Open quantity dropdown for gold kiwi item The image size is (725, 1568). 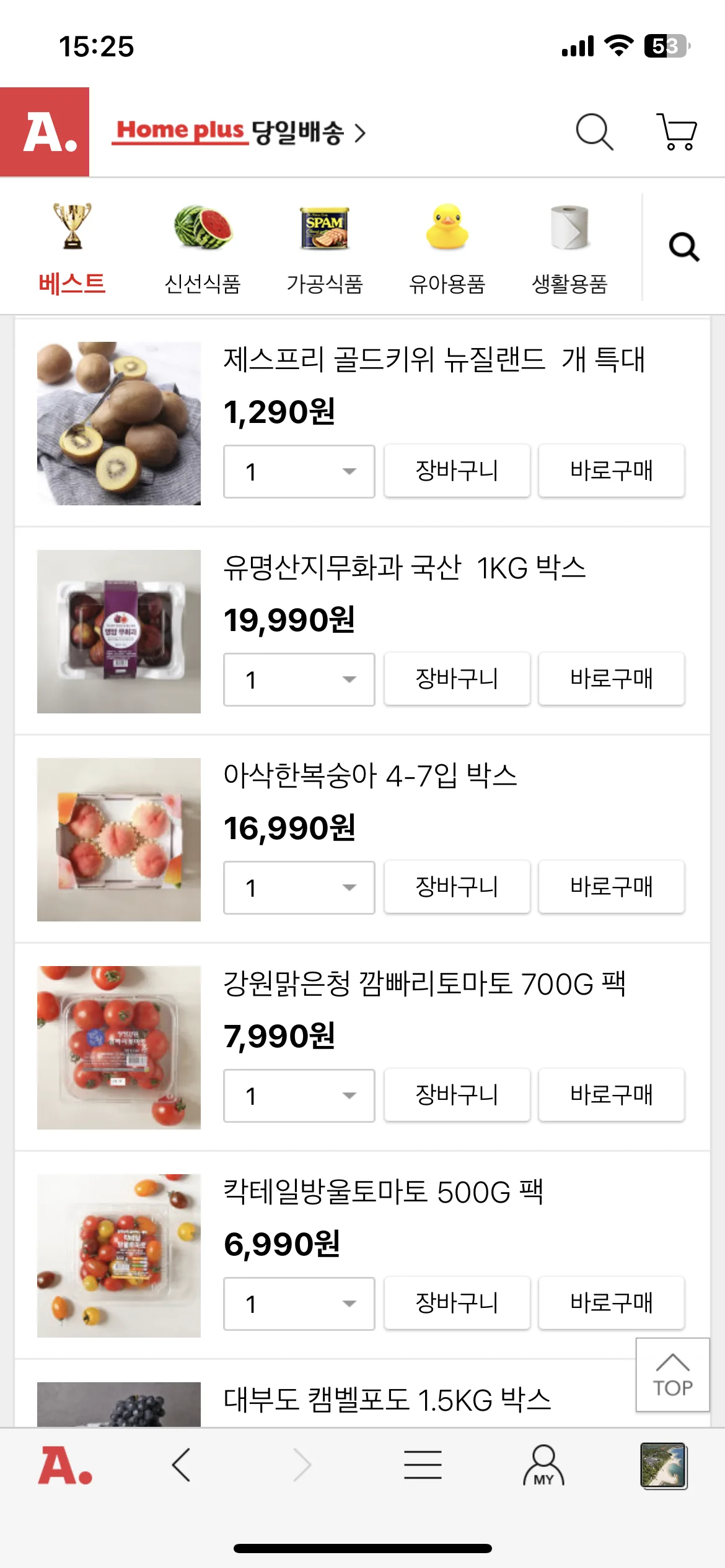(x=298, y=471)
